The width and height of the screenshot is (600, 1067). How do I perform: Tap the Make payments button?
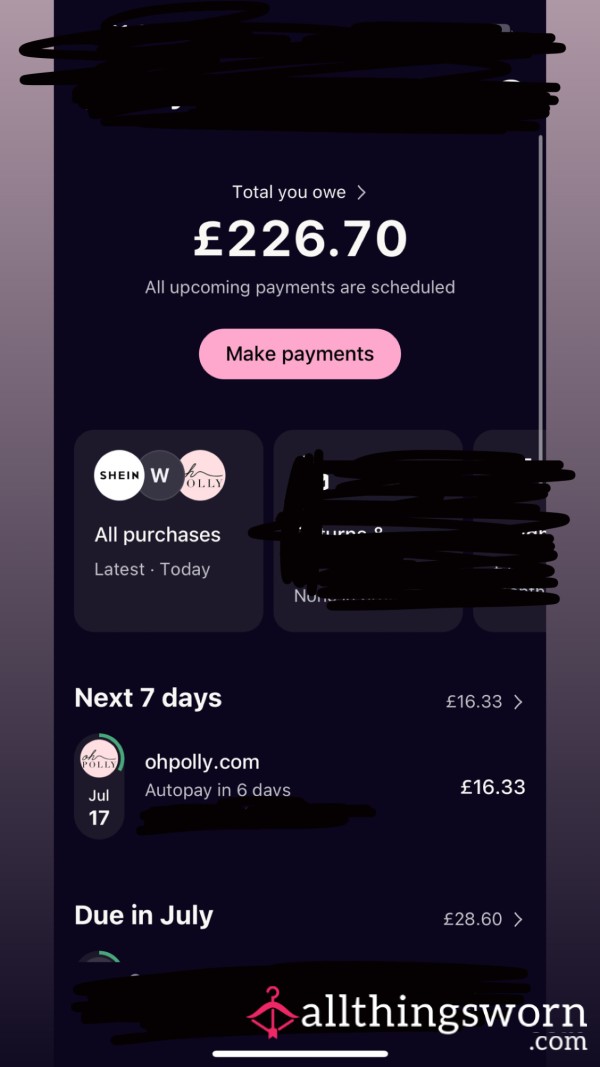pyautogui.click(x=300, y=354)
